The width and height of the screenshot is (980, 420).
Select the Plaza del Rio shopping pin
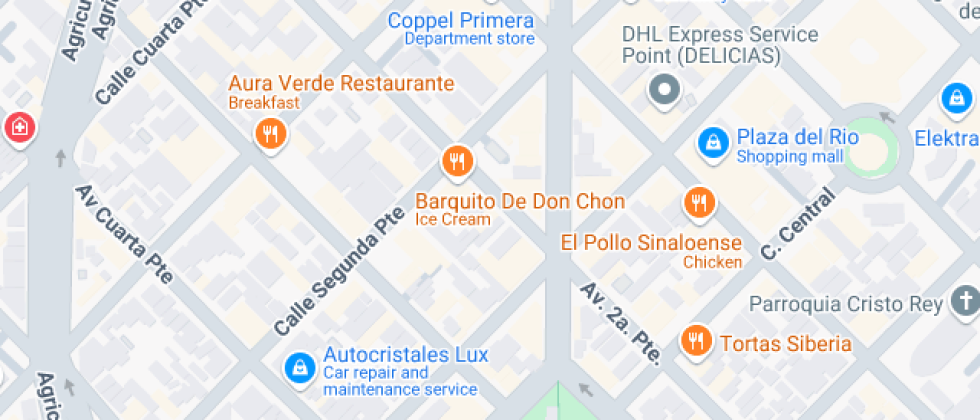tap(713, 144)
